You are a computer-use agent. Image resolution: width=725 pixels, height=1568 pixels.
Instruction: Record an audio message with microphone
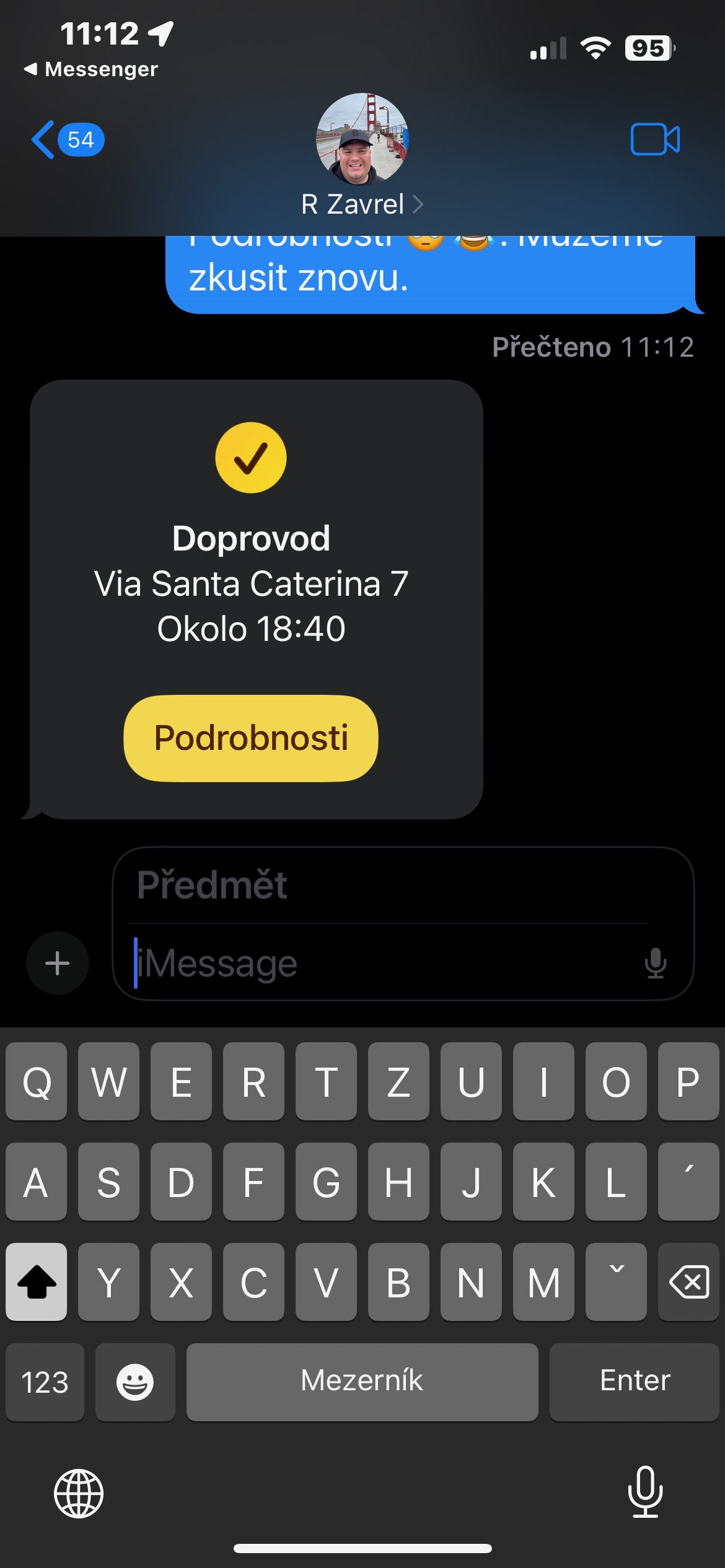coord(655,964)
